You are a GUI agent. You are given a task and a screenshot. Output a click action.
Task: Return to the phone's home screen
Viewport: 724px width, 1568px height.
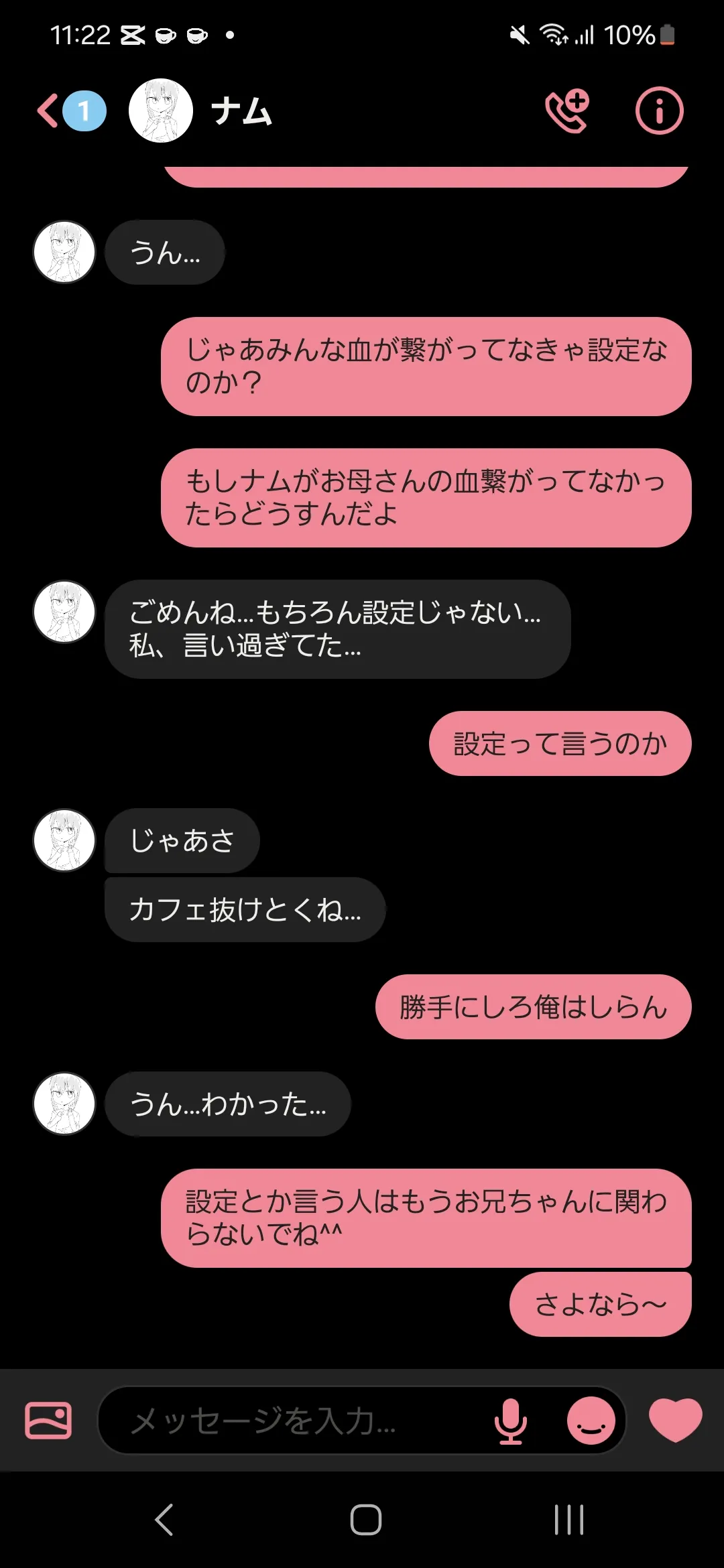tap(365, 1520)
